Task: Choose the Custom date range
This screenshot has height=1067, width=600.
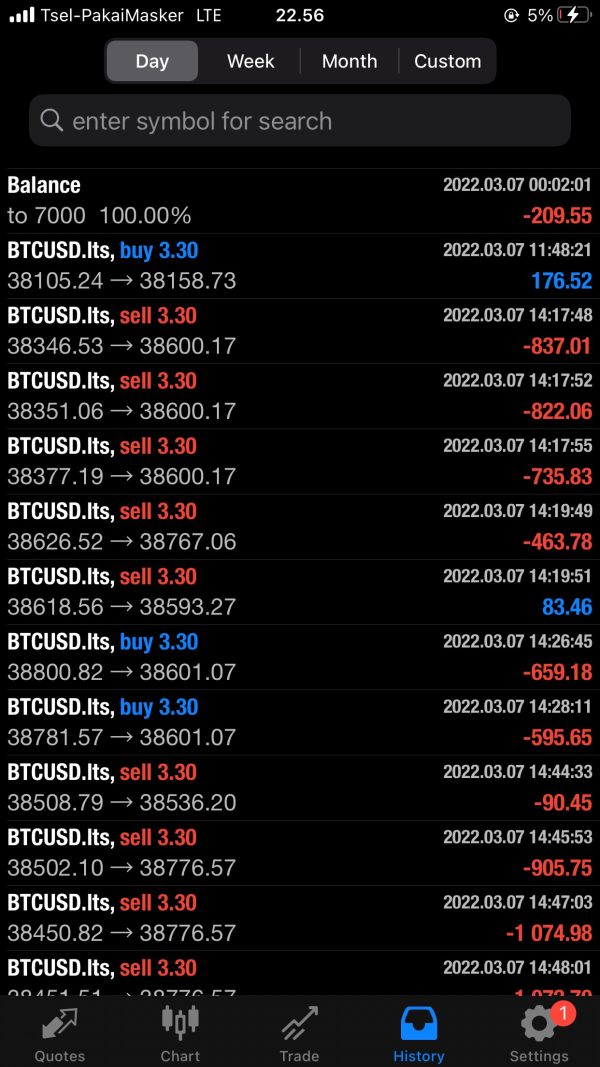Action: tap(447, 61)
